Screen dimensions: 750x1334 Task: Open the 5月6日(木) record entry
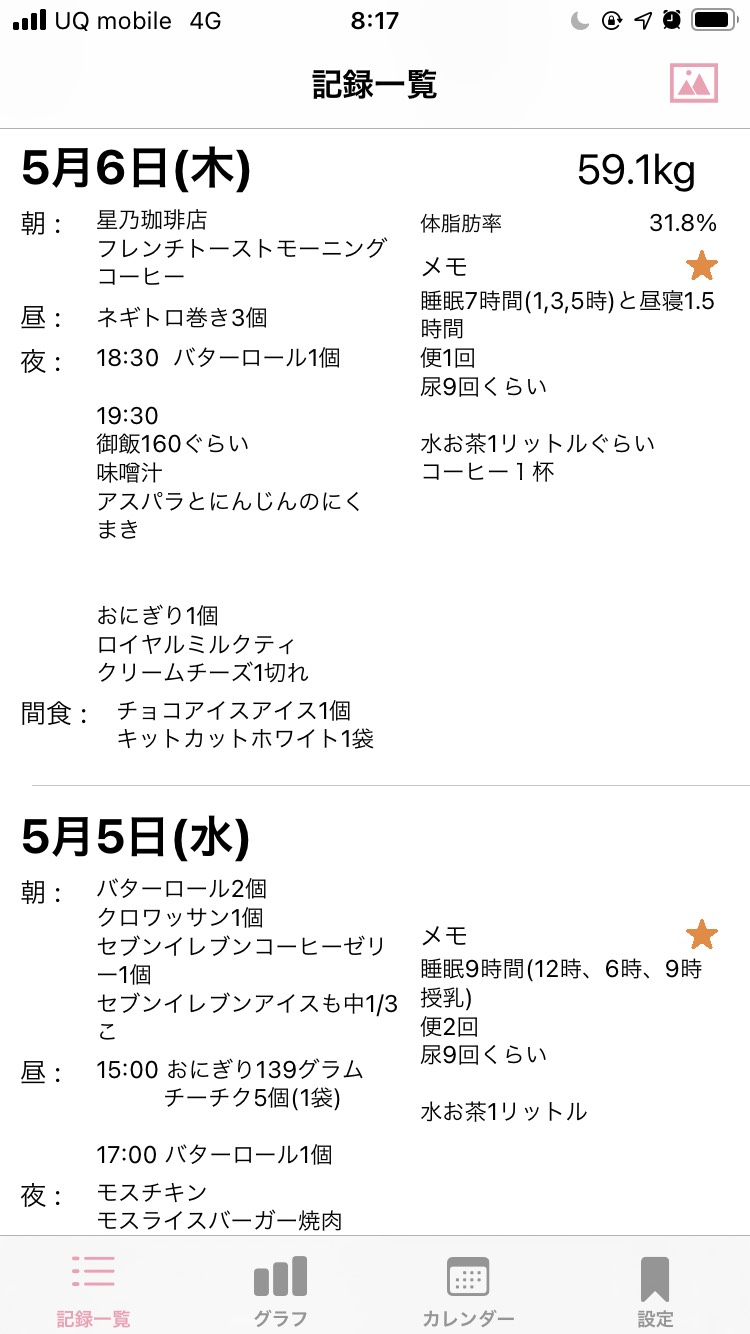pyautogui.click(x=375, y=457)
